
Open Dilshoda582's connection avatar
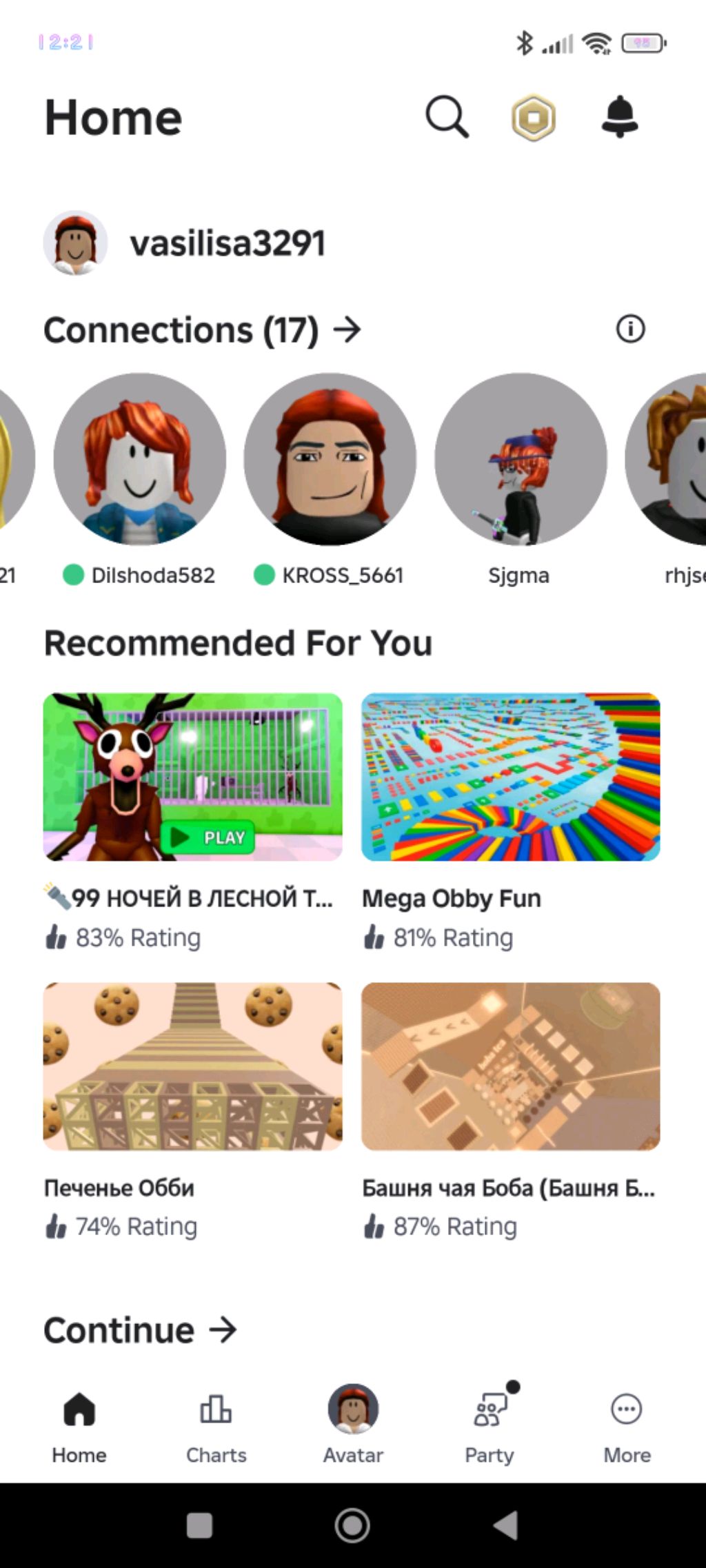pos(140,460)
